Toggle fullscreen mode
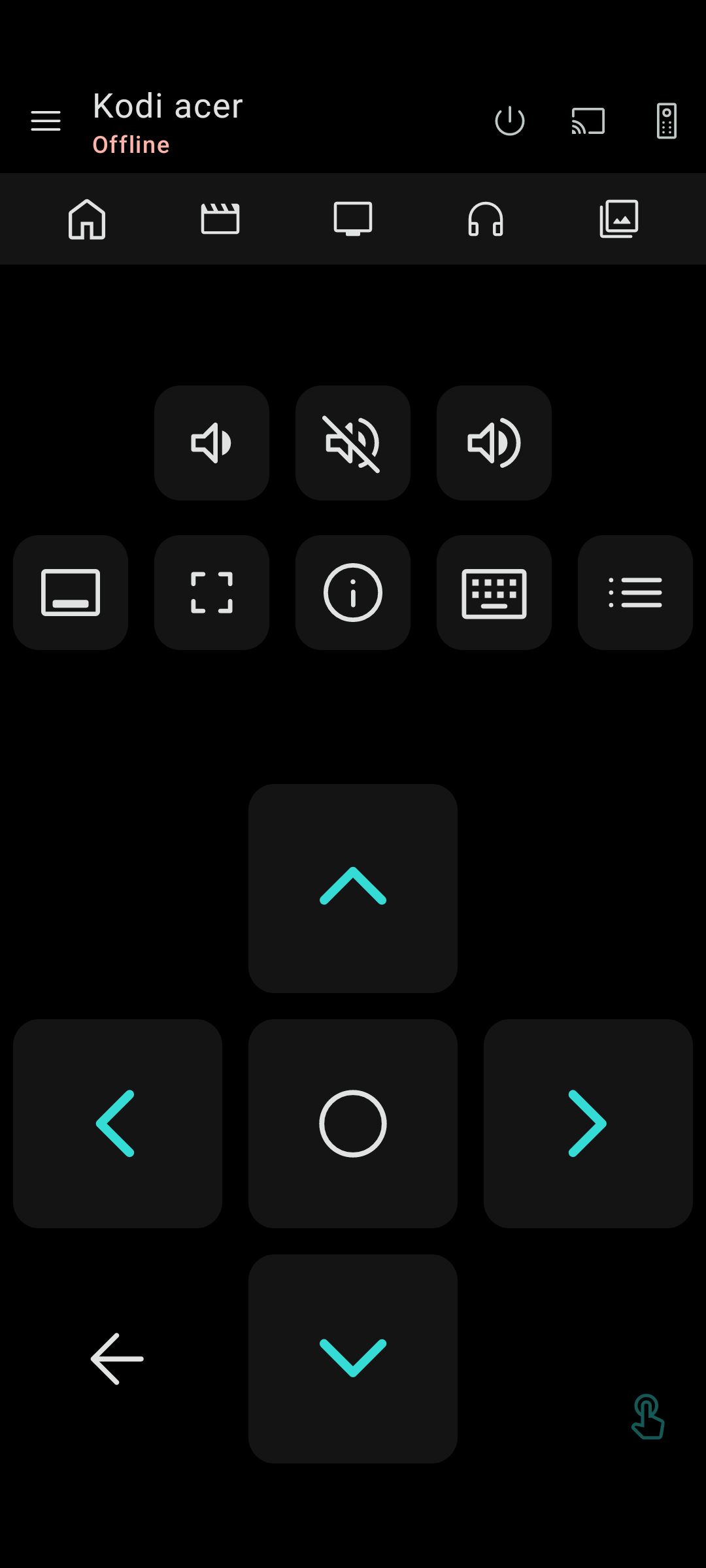Screen dimensions: 706x1568 212,593
